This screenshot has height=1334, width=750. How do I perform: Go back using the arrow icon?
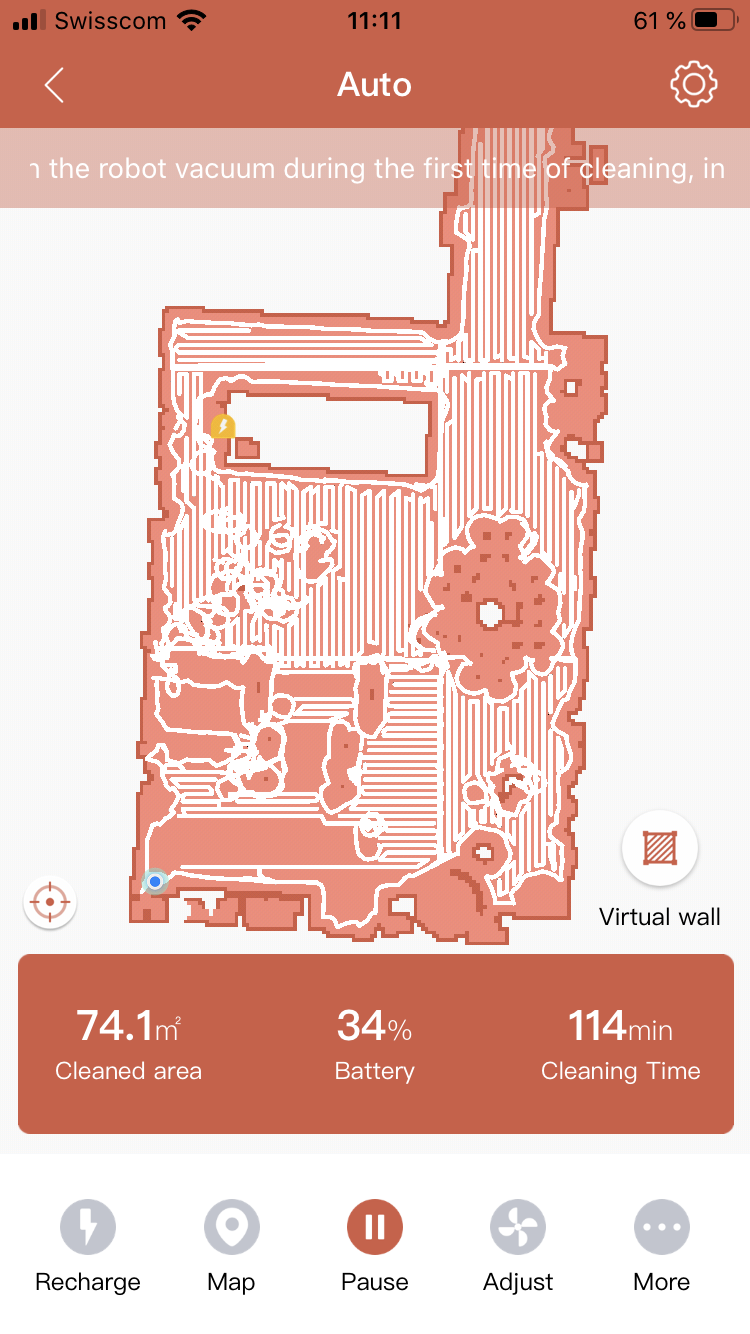point(54,85)
